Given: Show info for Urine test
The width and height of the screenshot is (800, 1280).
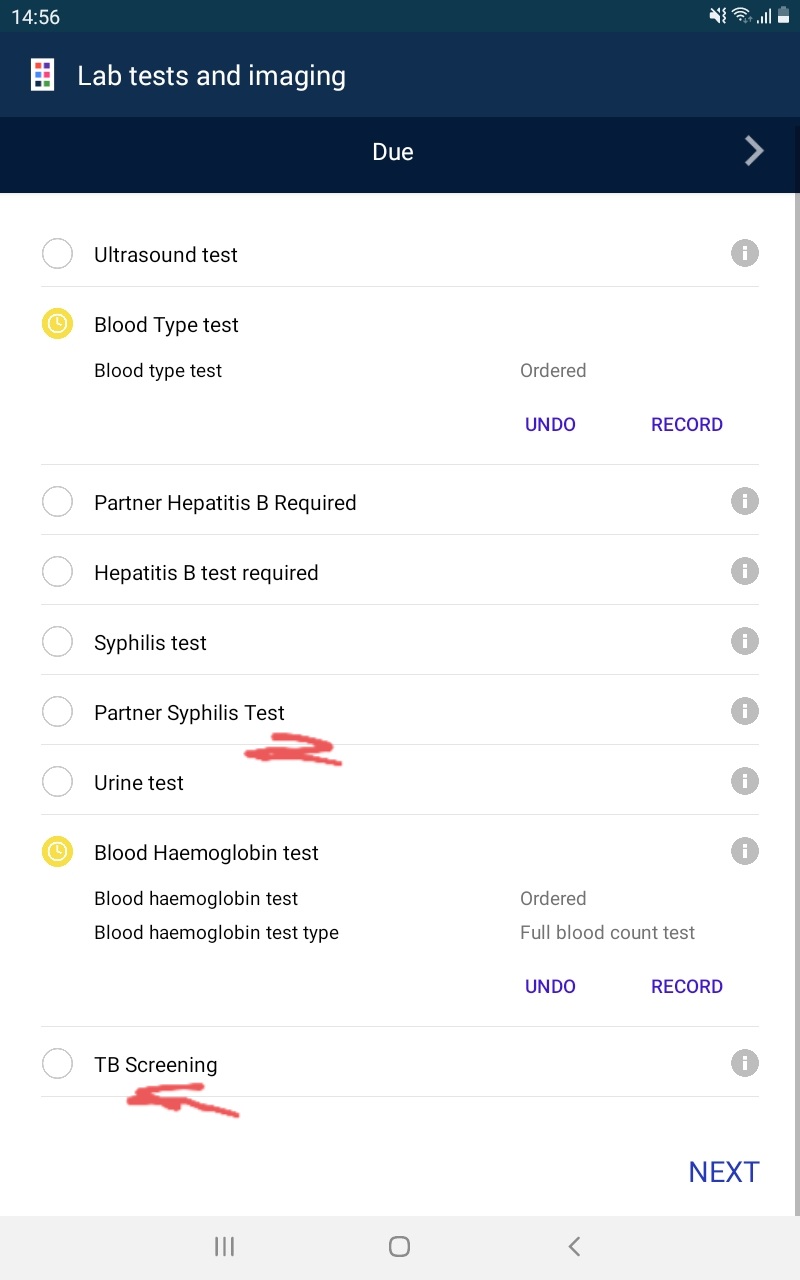Looking at the screenshot, I should [744, 781].
